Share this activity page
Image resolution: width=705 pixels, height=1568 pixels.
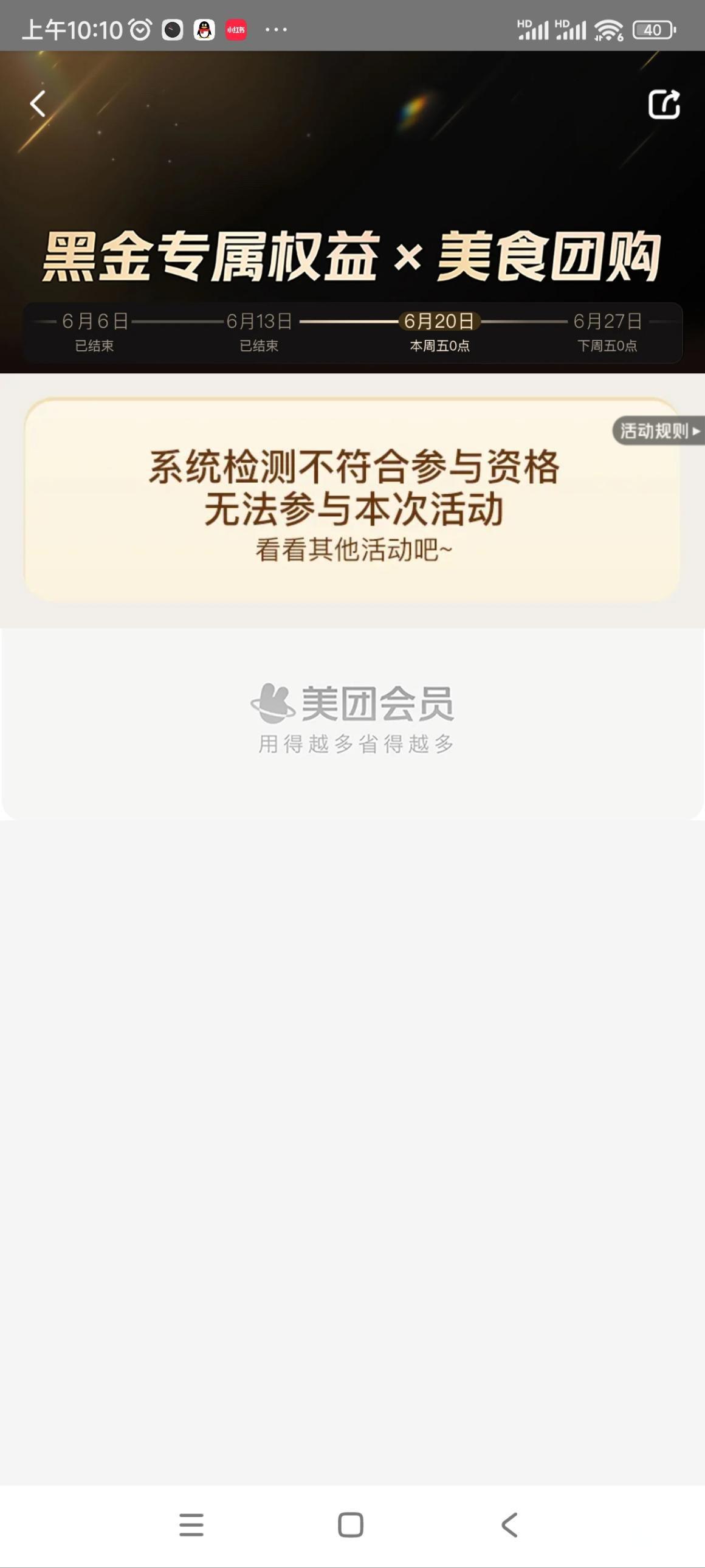click(x=663, y=104)
